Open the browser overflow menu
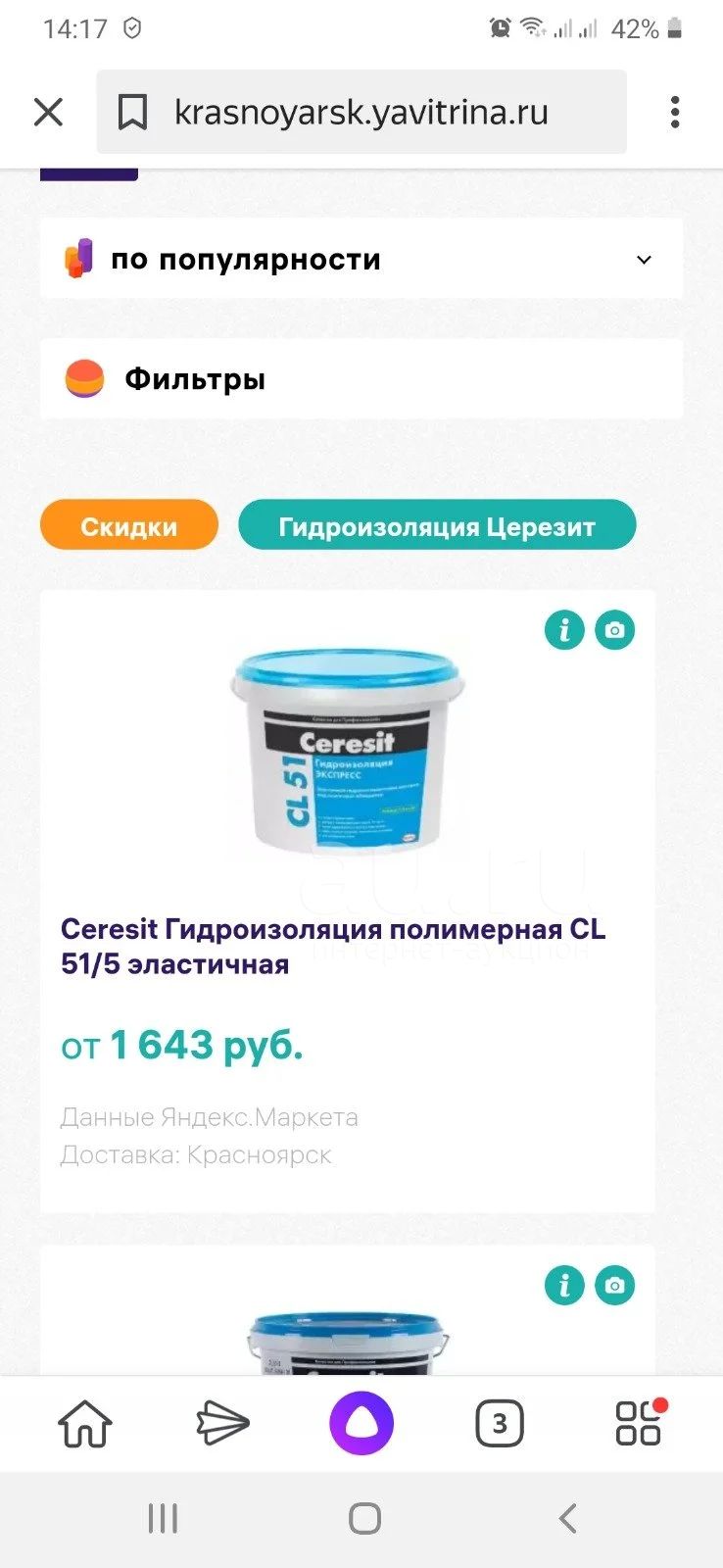723x1568 pixels. tap(675, 112)
